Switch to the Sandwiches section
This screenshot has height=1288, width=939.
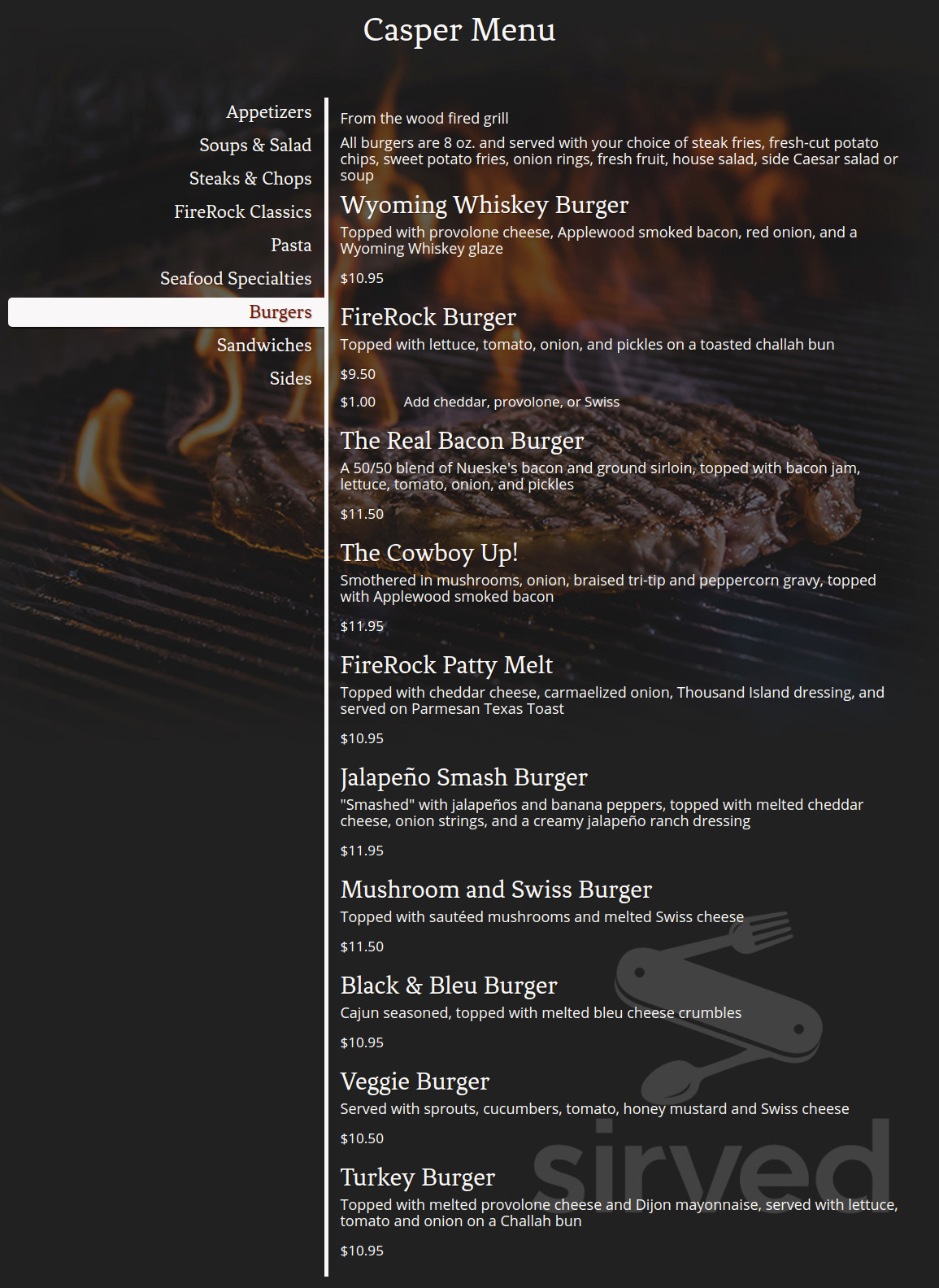(x=264, y=346)
